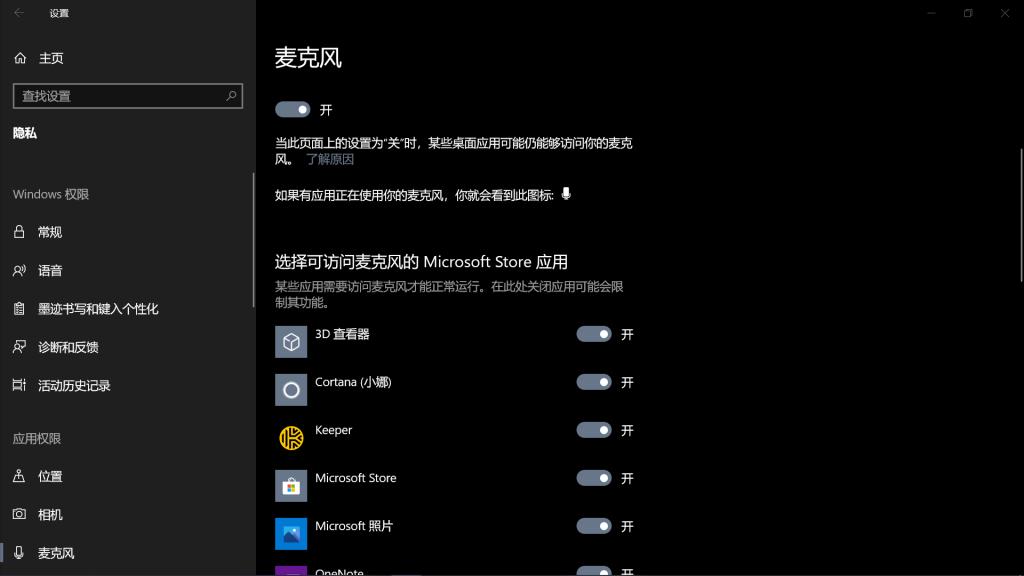
Task: Close the settings window
Action: [1004, 13]
